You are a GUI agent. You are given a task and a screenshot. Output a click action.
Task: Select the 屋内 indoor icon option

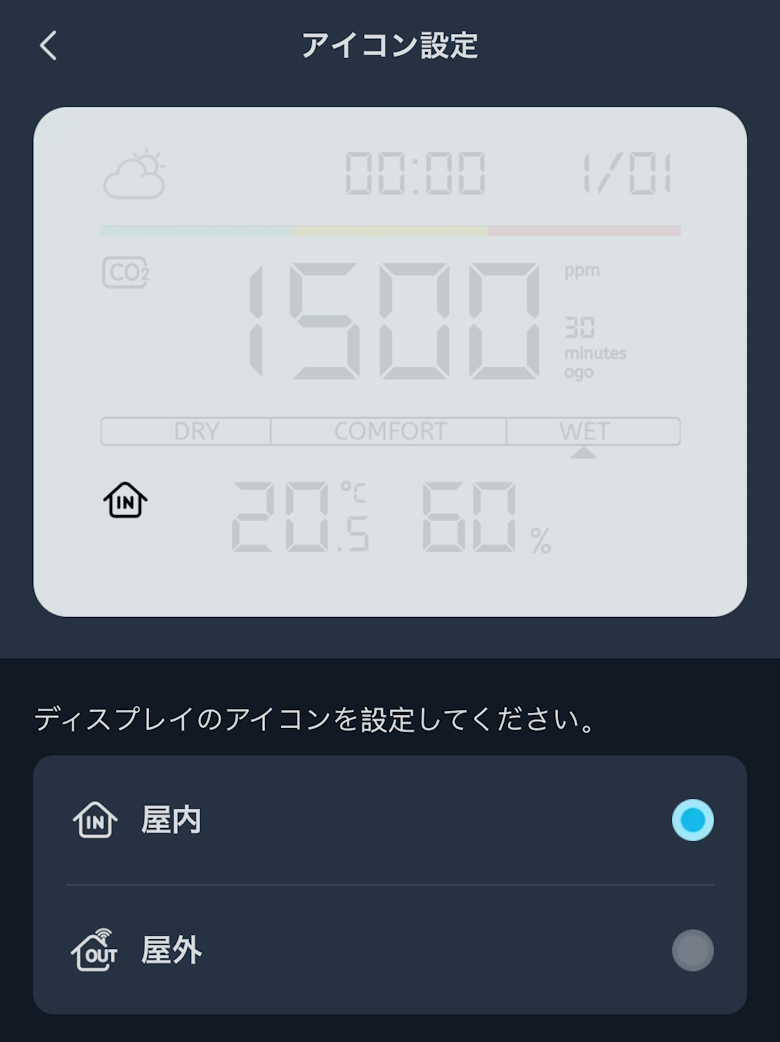click(x=692, y=820)
